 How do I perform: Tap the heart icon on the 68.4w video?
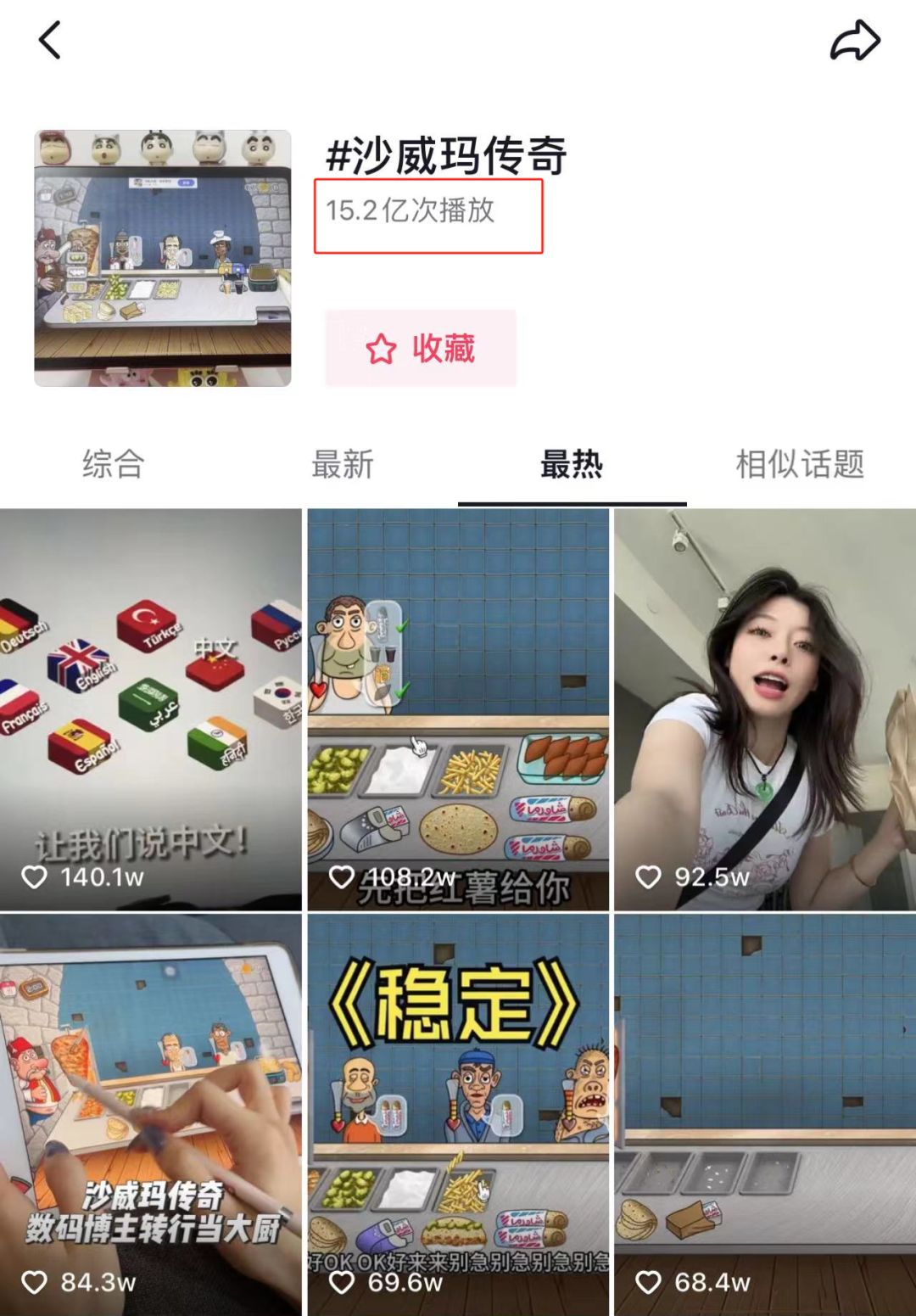pyautogui.click(x=649, y=1282)
